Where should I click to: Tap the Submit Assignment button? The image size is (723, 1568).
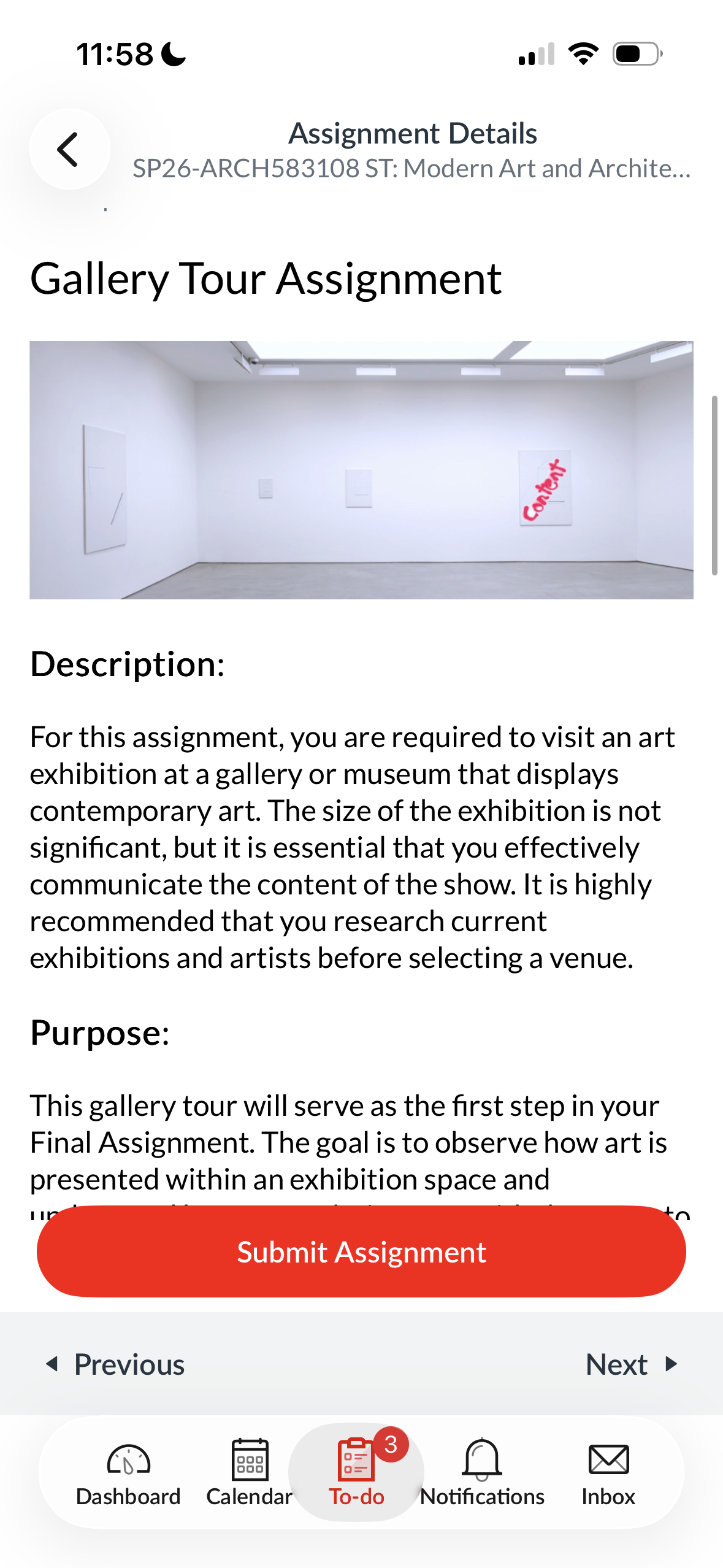point(361,1251)
